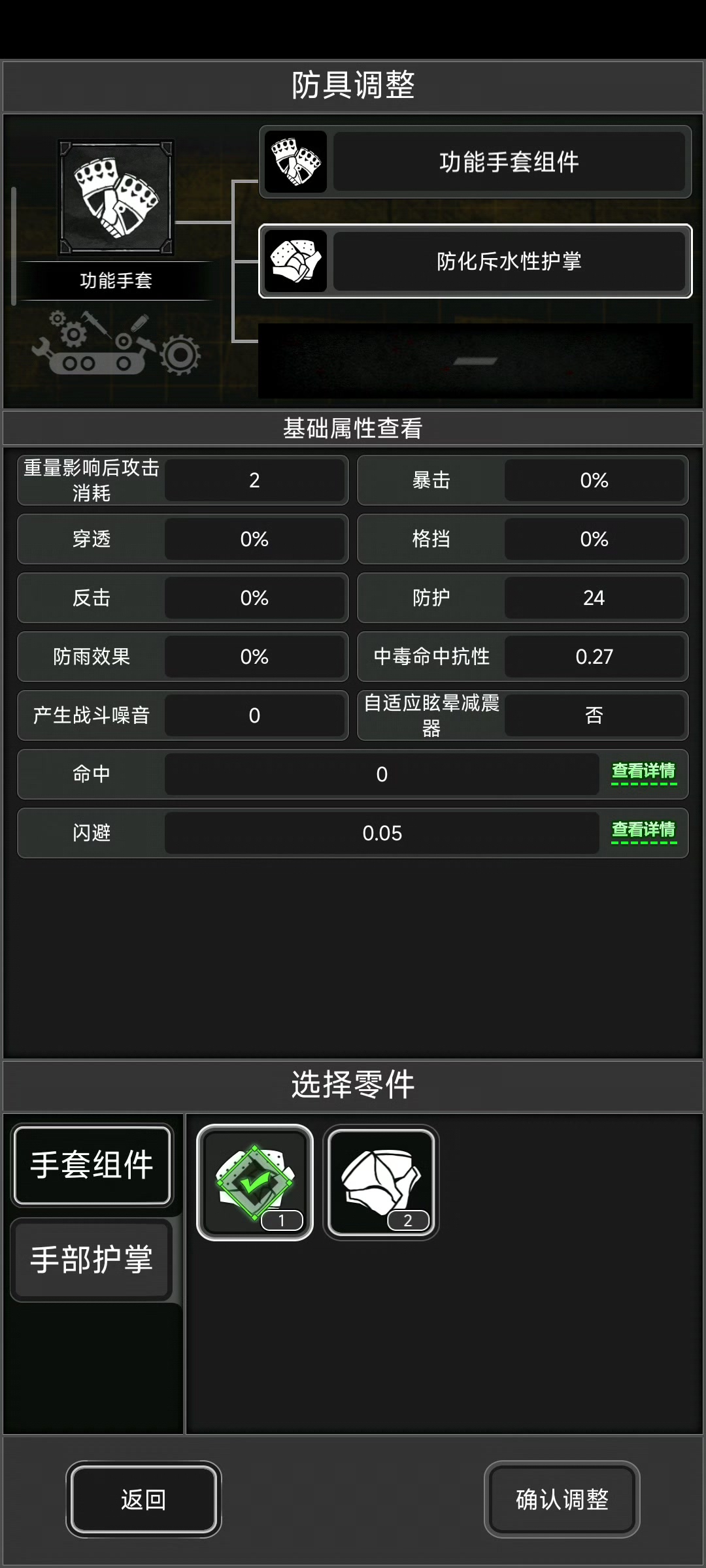The width and height of the screenshot is (706, 1568).
Task: View 查看详情 for 命中
Action: pos(644,772)
